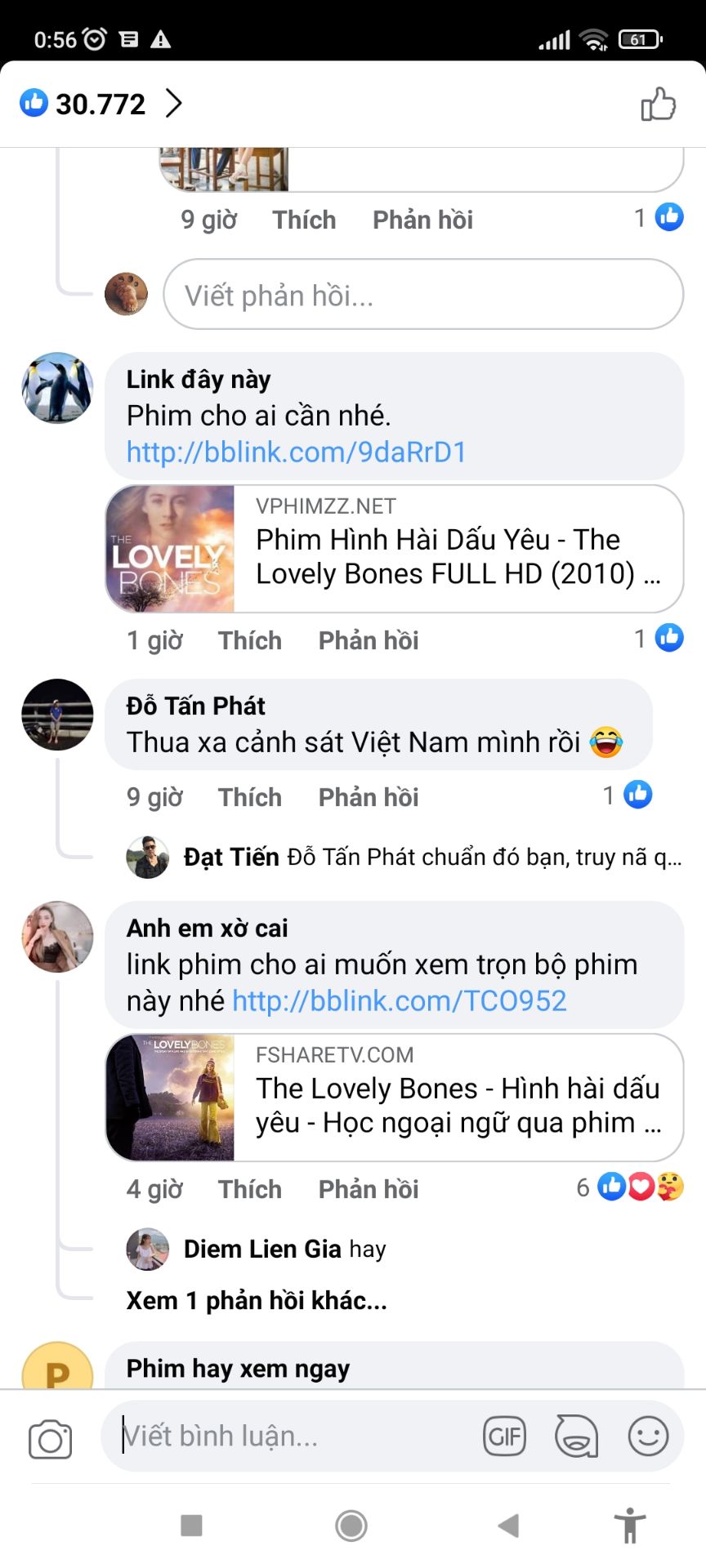
Task: Open the sticker picker next to GIF icon
Action: coord(577,1436)
